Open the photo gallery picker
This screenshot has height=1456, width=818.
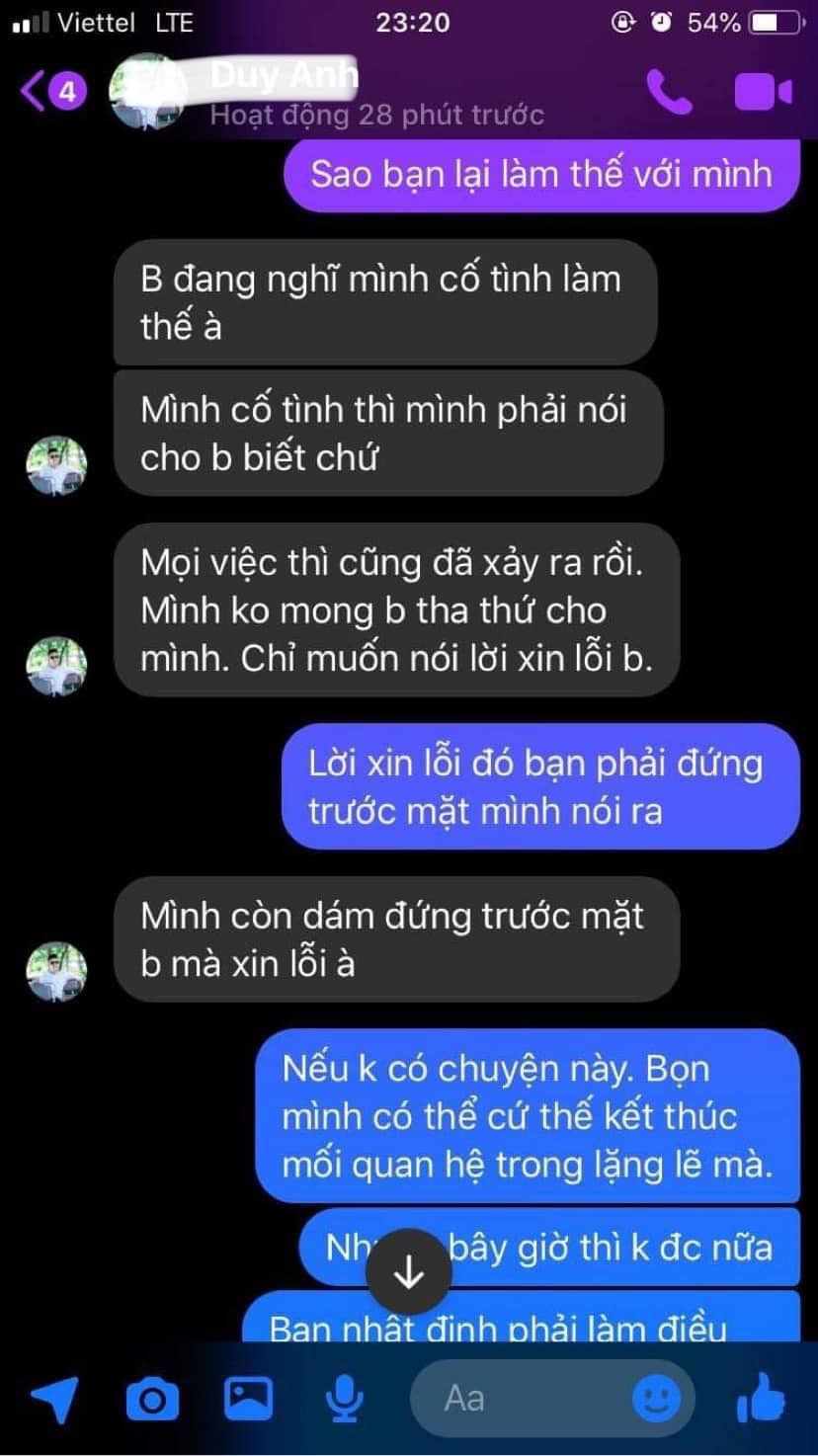[x=248, y=1398]
